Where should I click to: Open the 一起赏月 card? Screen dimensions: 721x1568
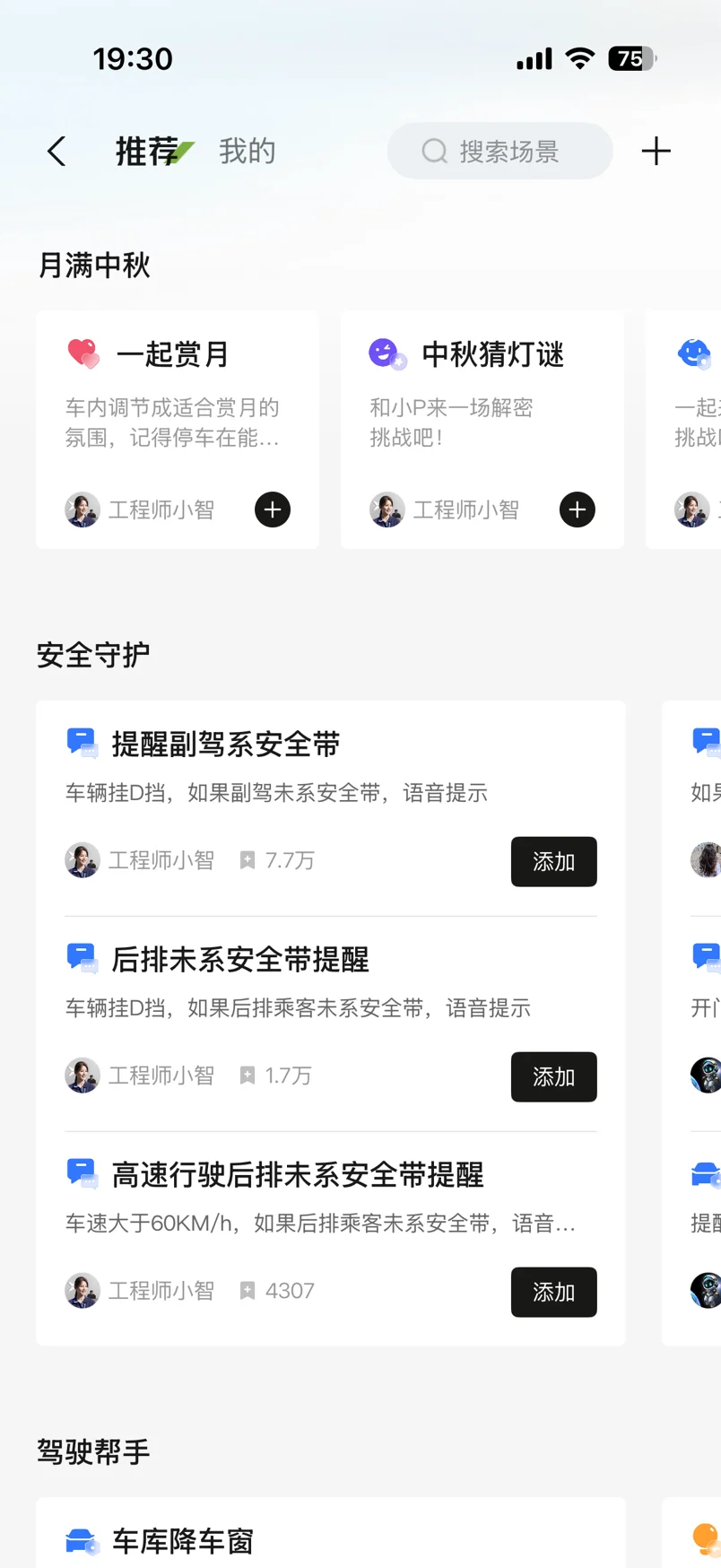[178, 430]
